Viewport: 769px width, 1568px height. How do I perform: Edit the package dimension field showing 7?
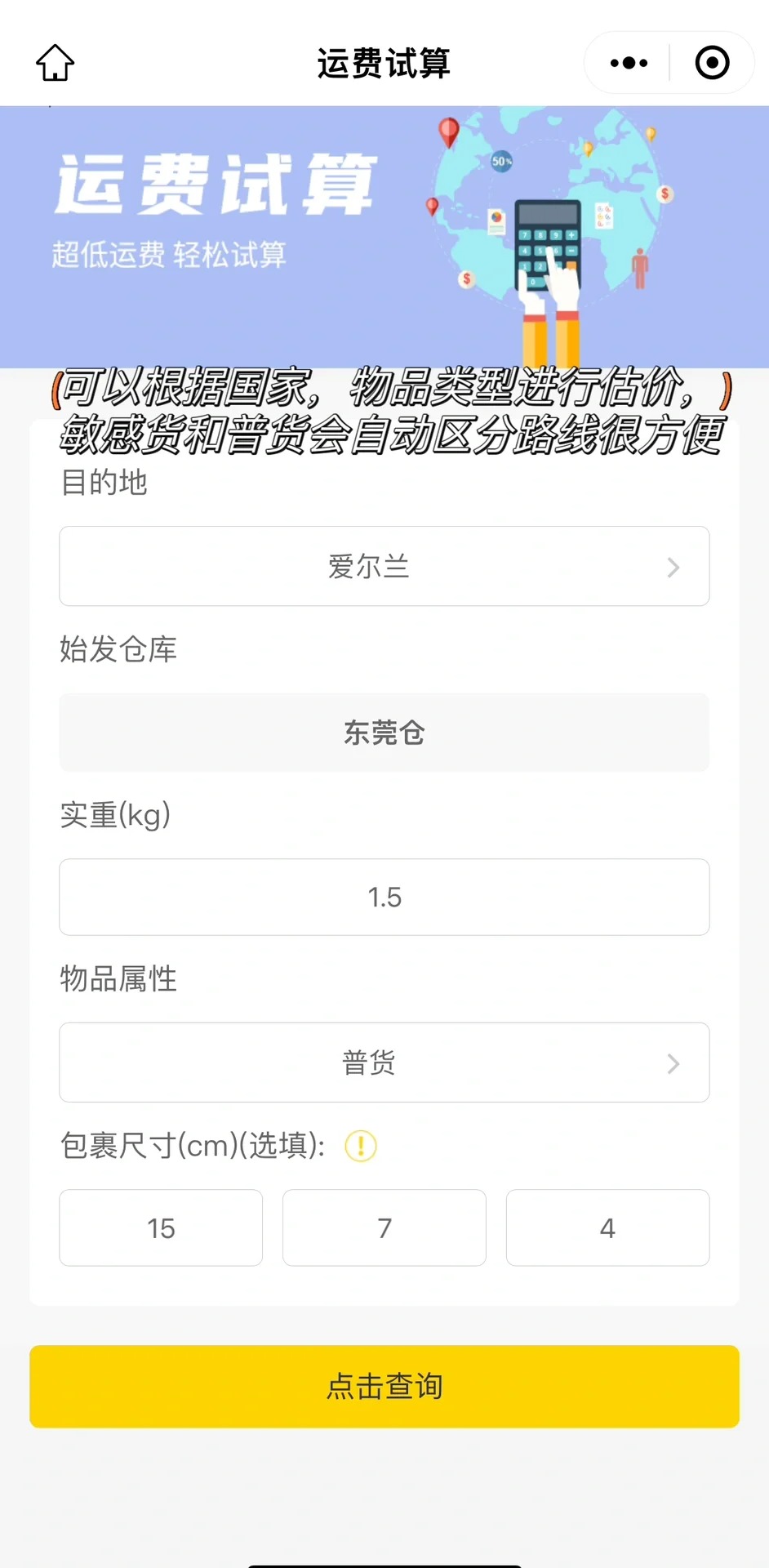(x=384, y=1227)
